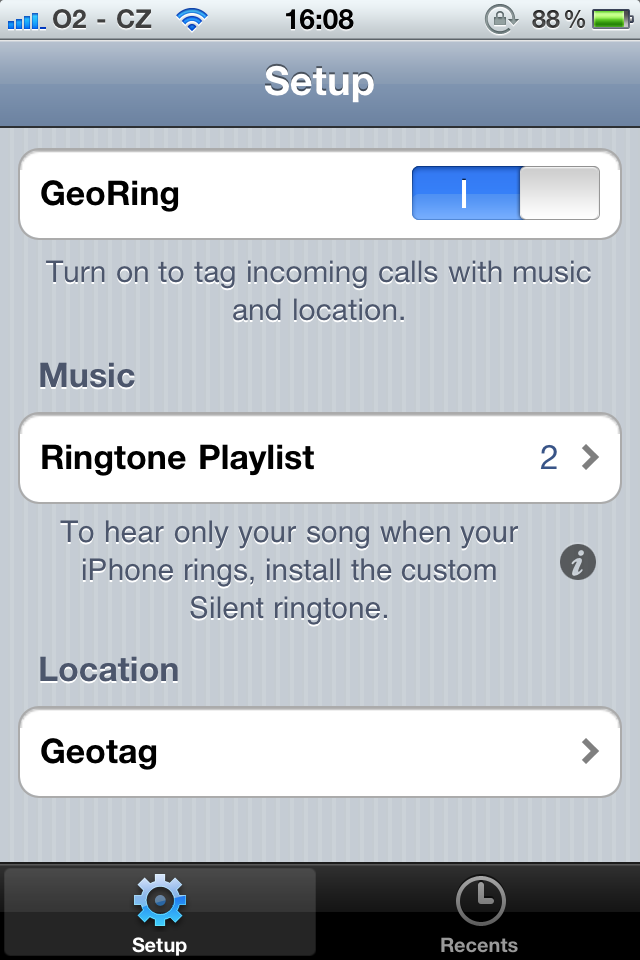Select the Setup tab
640x960 pixels.
click(x=160, y=912)
